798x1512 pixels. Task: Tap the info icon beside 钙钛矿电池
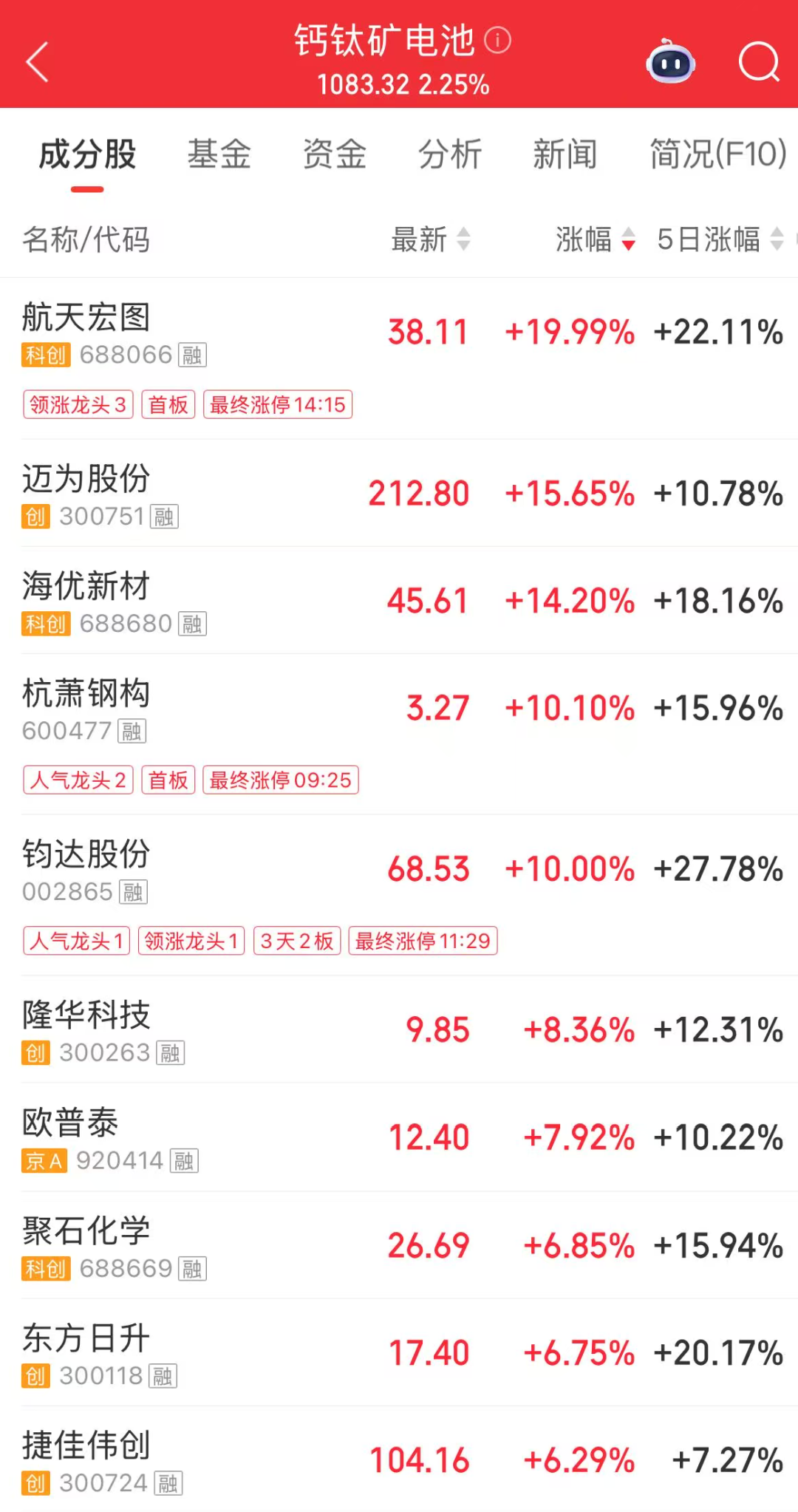[x=497, y=40]
